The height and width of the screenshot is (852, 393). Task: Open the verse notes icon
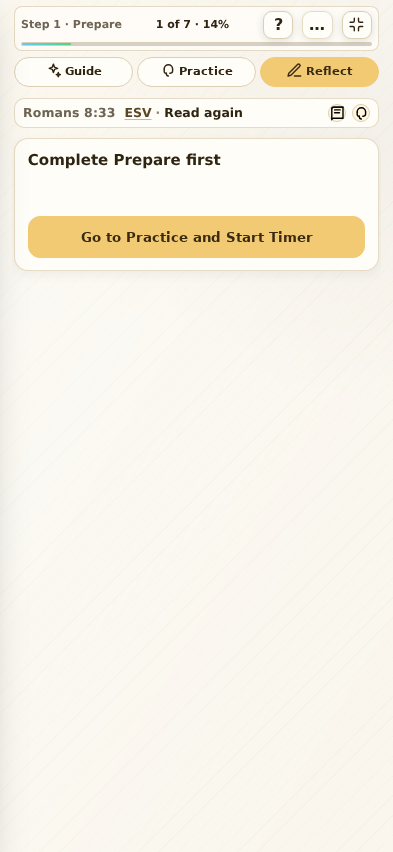(x=338, y=113)
